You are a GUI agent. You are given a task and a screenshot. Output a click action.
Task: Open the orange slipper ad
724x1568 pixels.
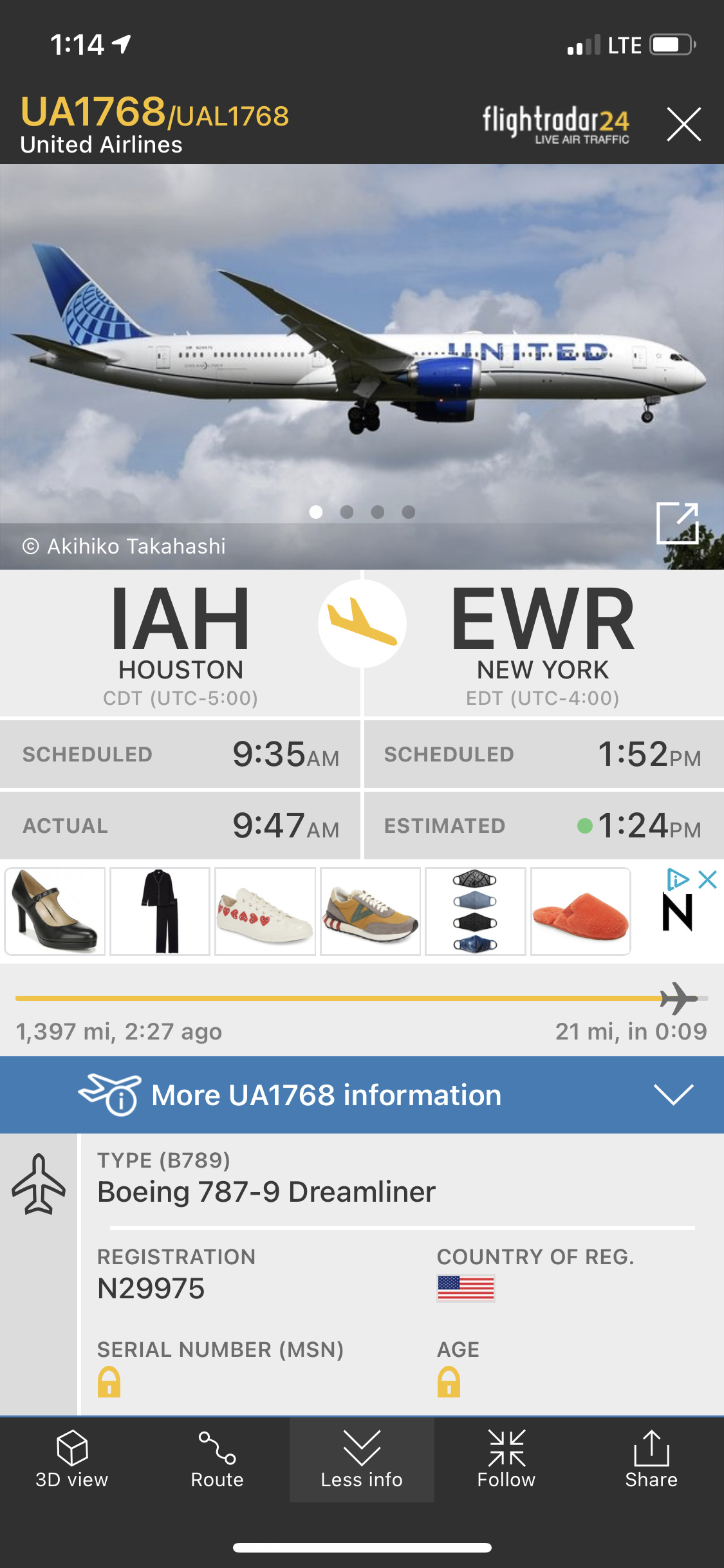coord(580,911)
